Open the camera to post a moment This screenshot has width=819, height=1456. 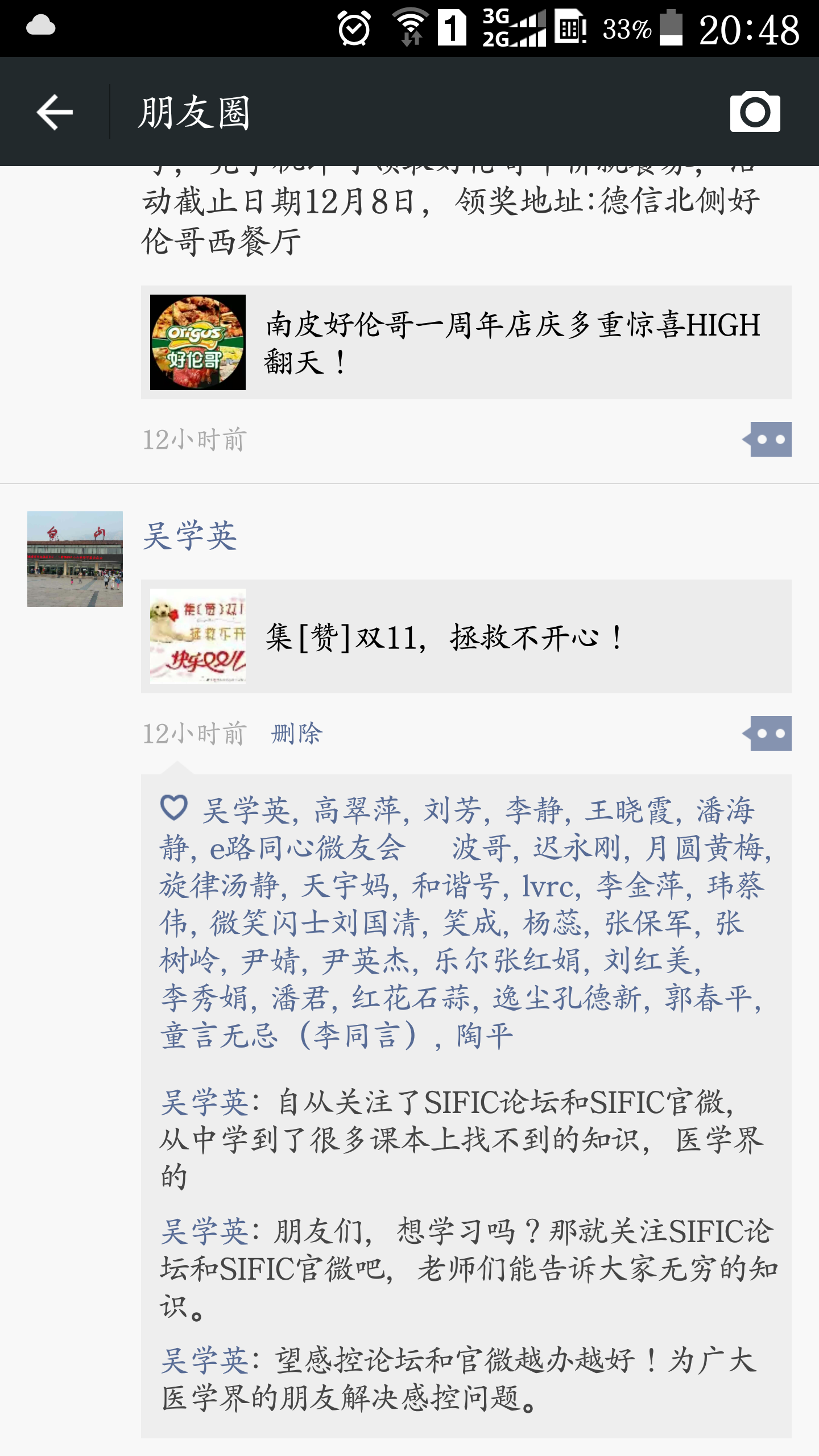pyautogui.click(x=755, y=112)
